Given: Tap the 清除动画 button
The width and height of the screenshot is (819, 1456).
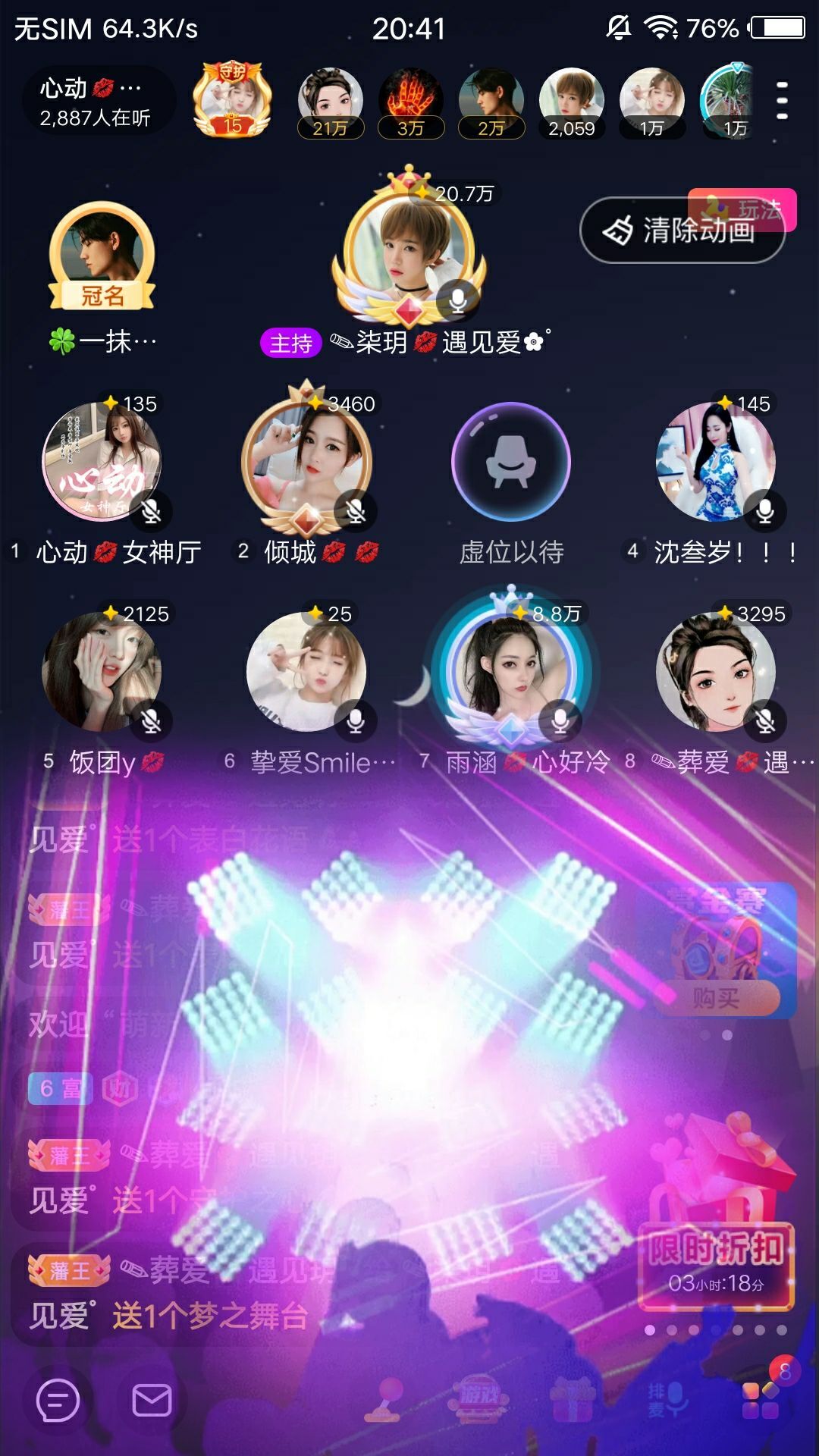Looking at the screenshot, I should point(682,231).
